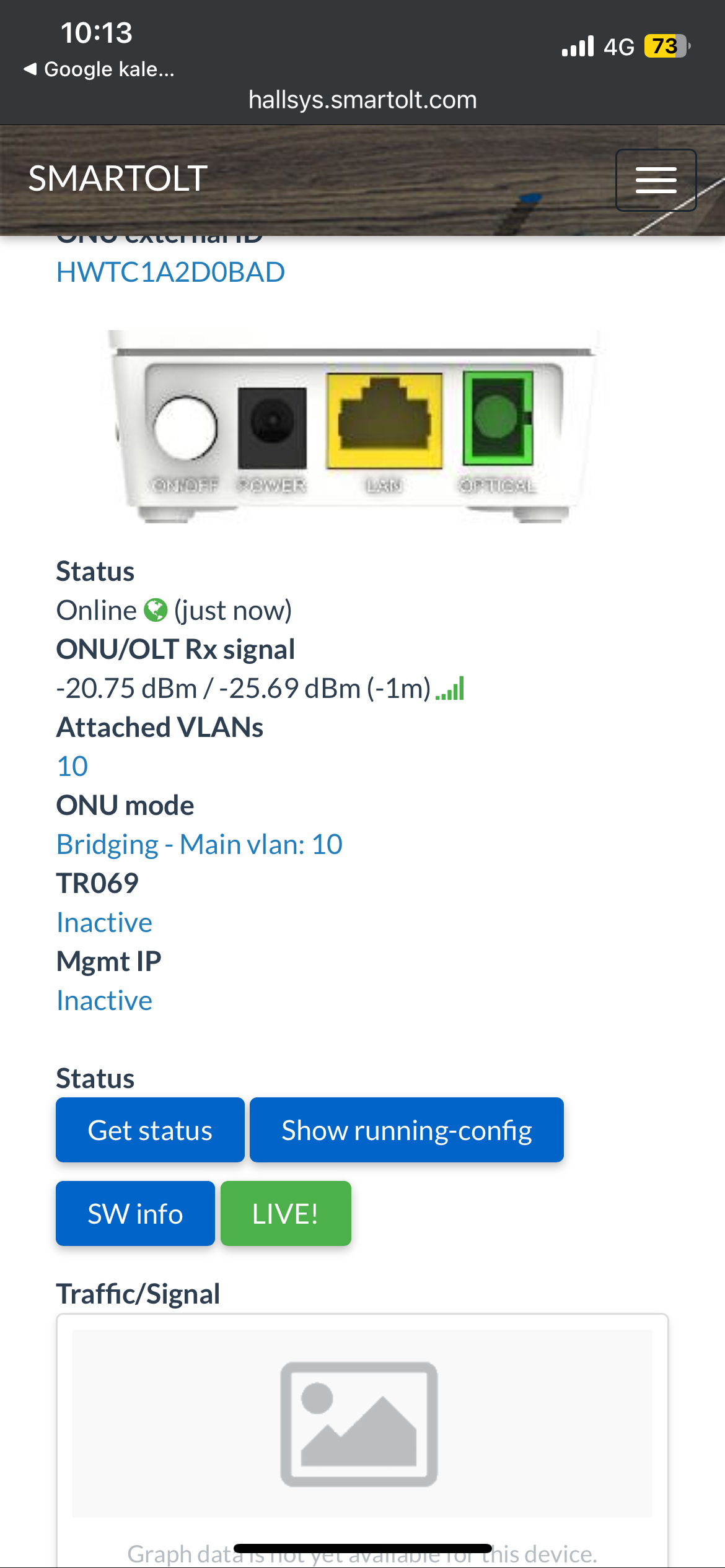Open the SMARTOLT home link
725x1568 pixels.
point(118,179)
